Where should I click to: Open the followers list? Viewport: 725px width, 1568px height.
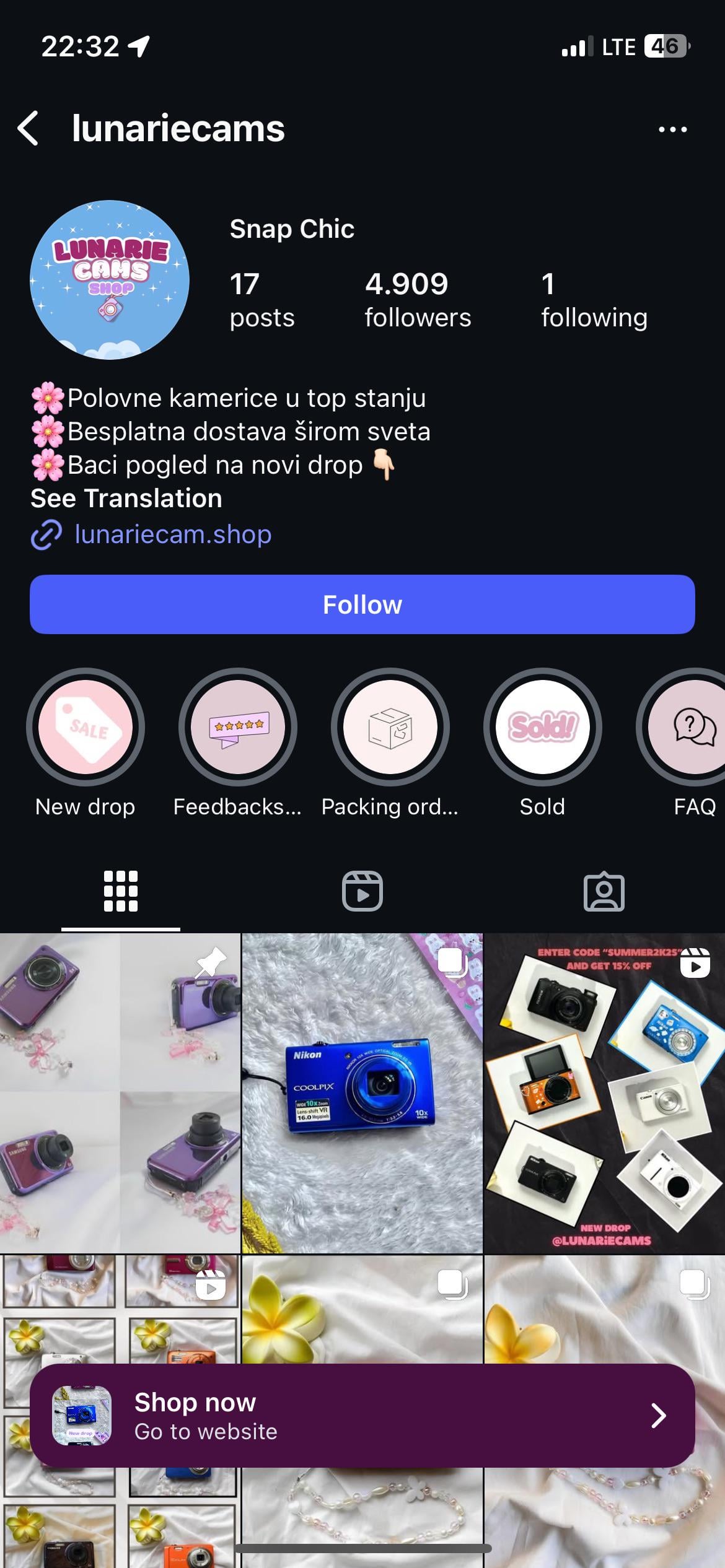tap(417, 300)
